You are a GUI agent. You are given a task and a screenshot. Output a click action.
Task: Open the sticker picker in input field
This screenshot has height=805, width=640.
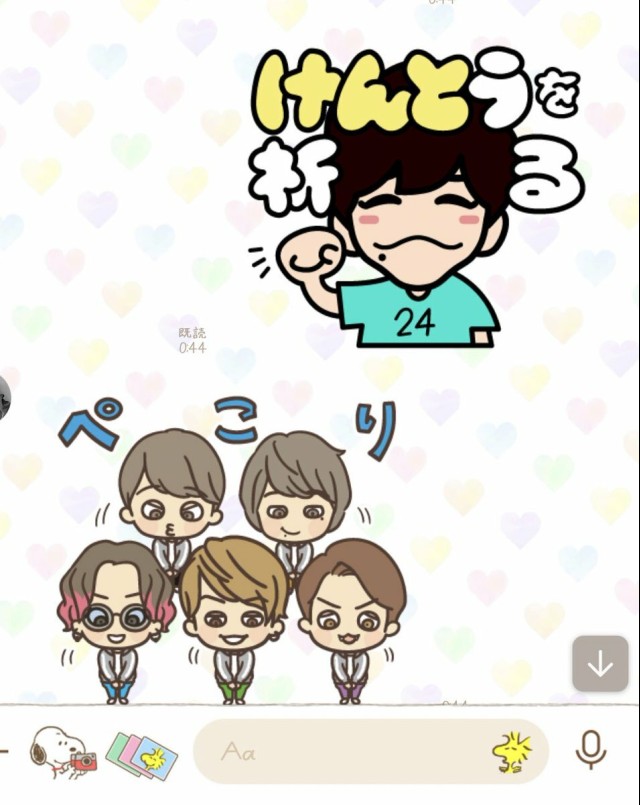coord(515,751)
